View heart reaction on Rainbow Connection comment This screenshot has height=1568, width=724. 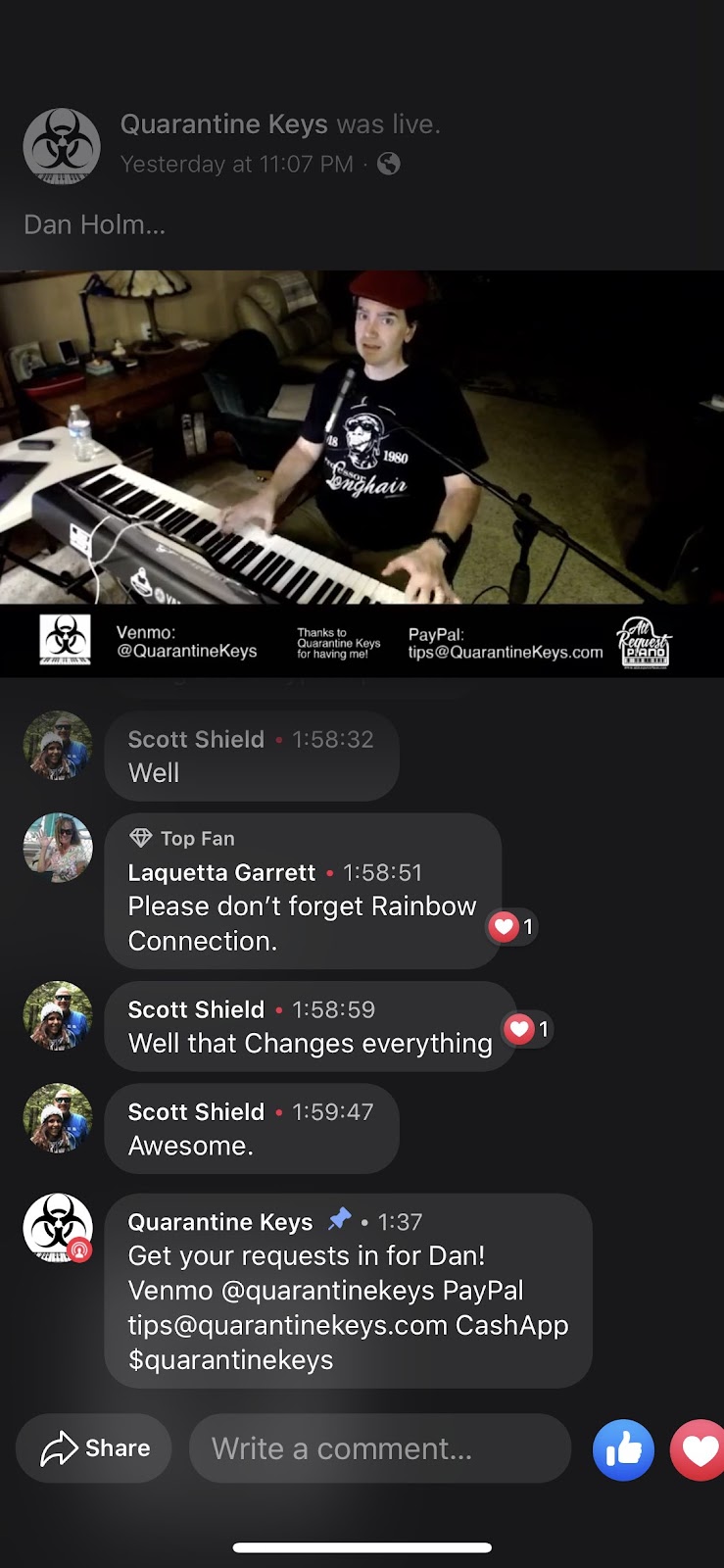(512, 926)
